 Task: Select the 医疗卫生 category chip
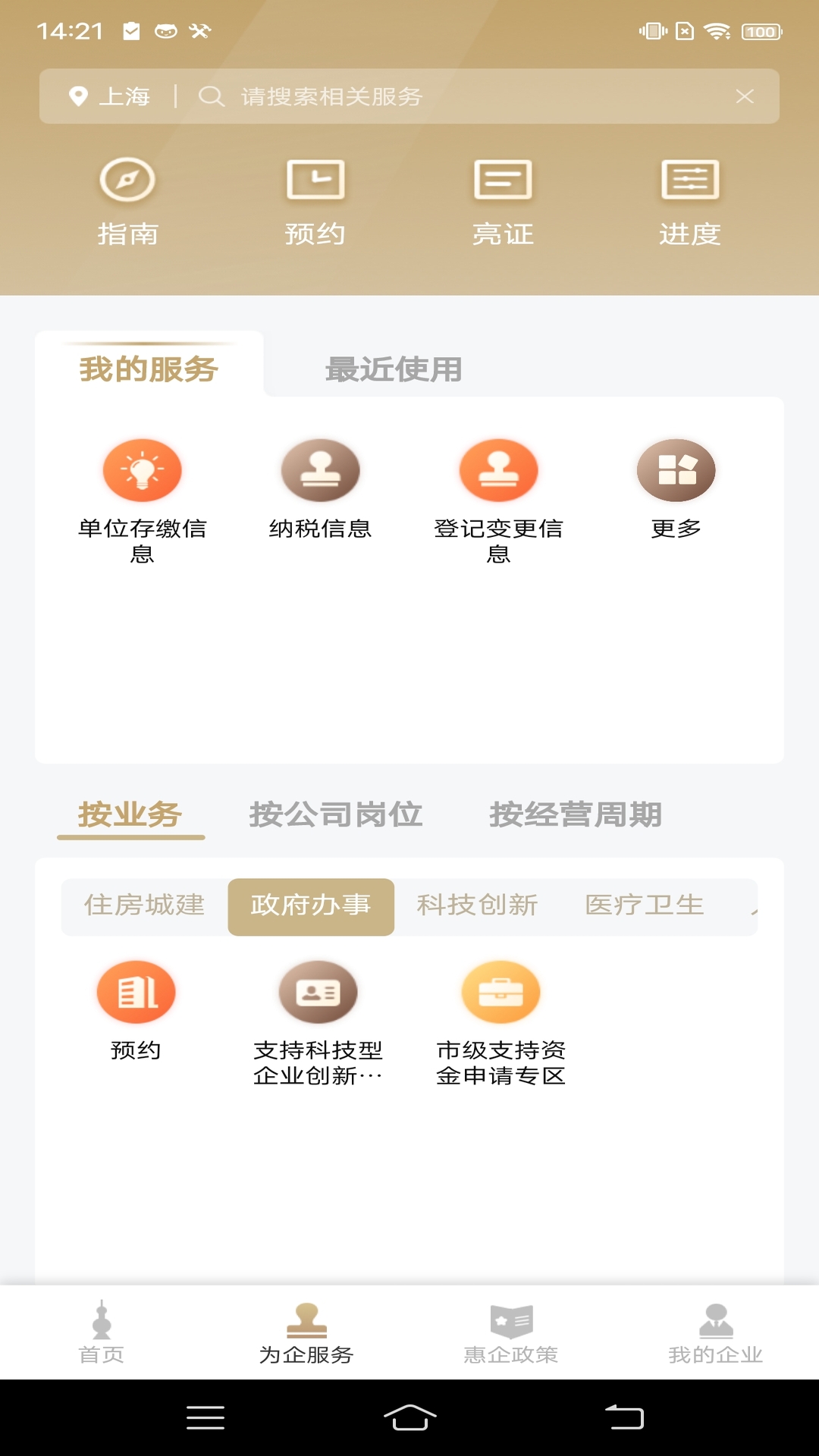[644, 905]
